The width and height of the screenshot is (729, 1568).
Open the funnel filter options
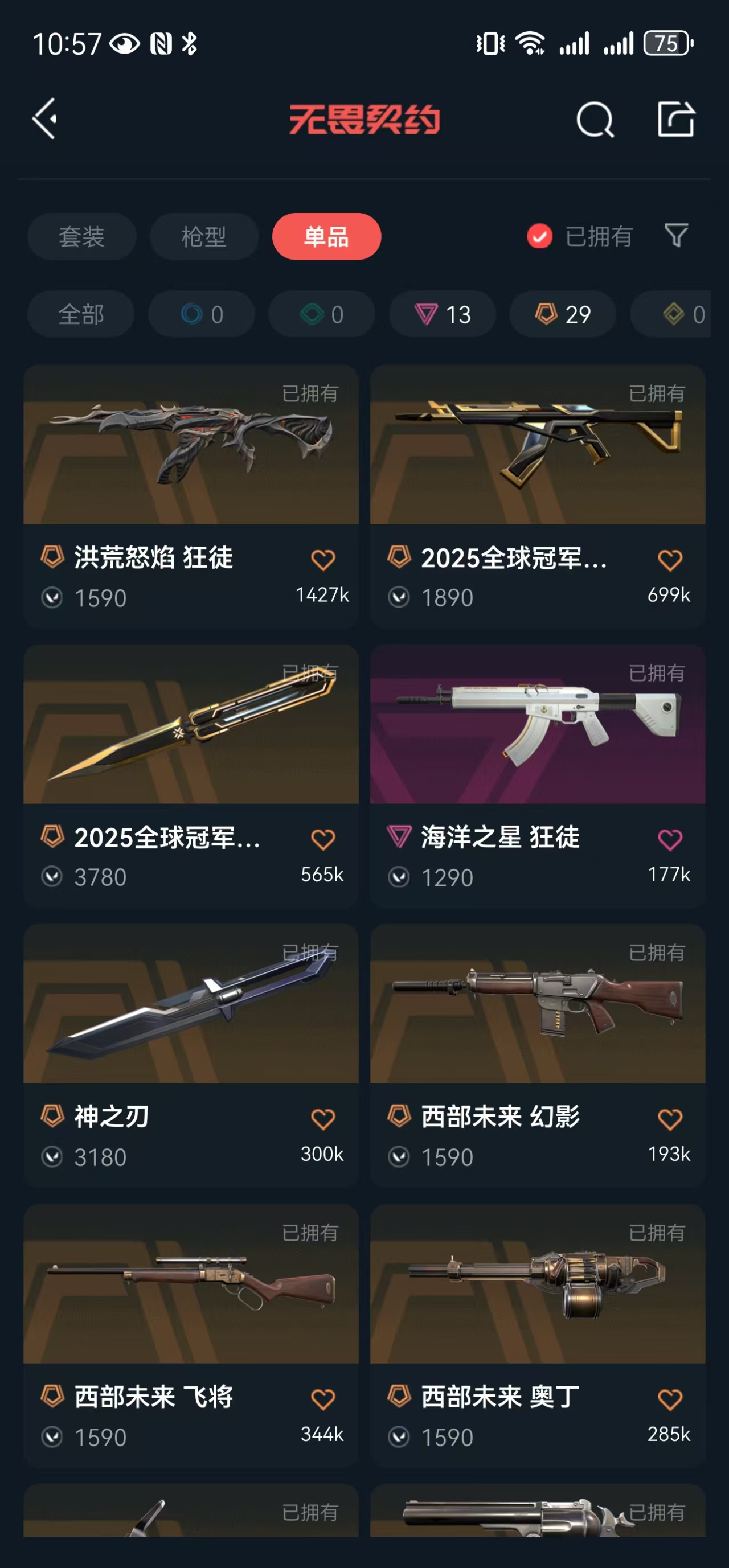tap(676, 236)
